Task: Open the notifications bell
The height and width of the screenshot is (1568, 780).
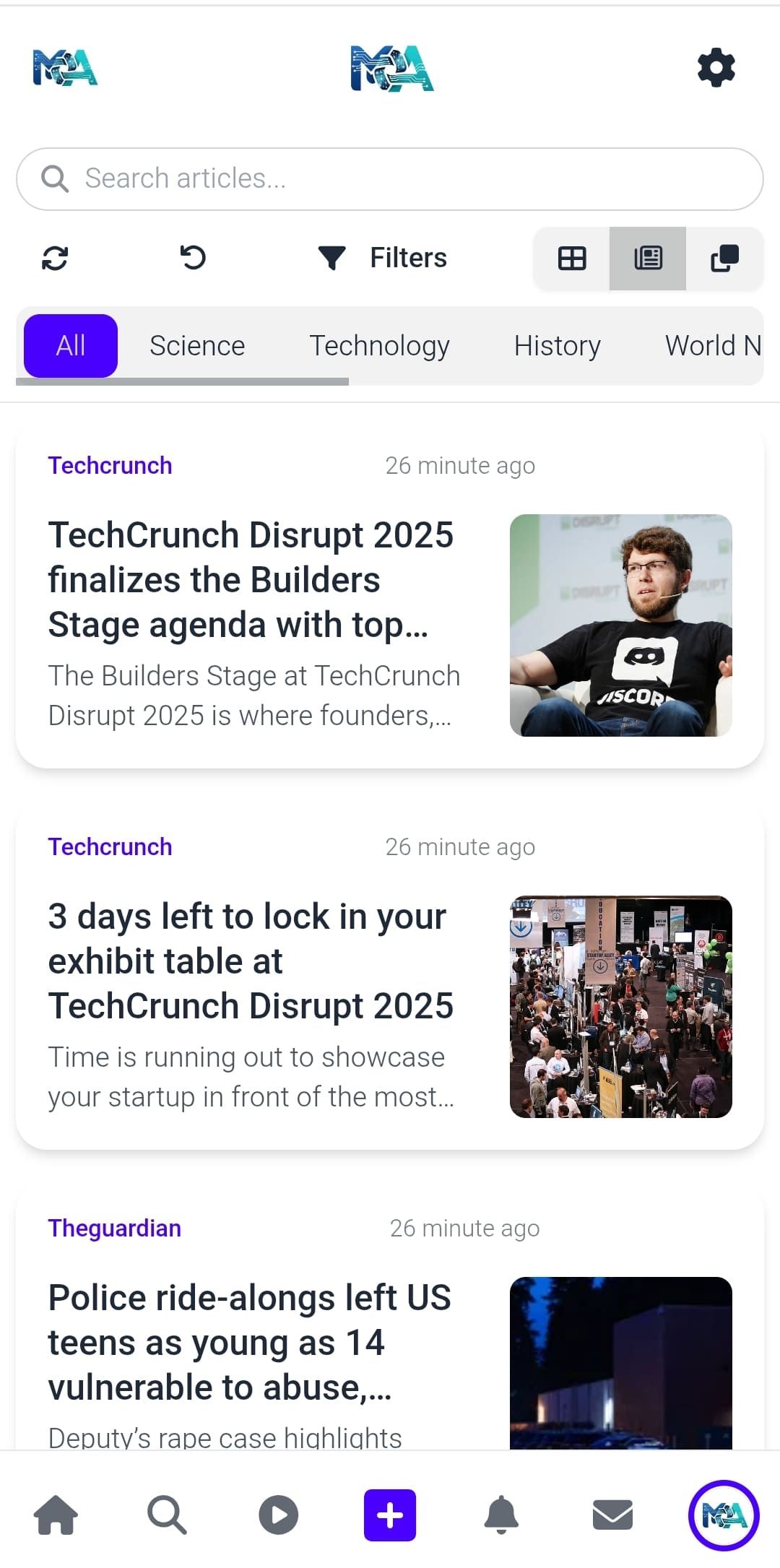Action: coord(501,1515)
